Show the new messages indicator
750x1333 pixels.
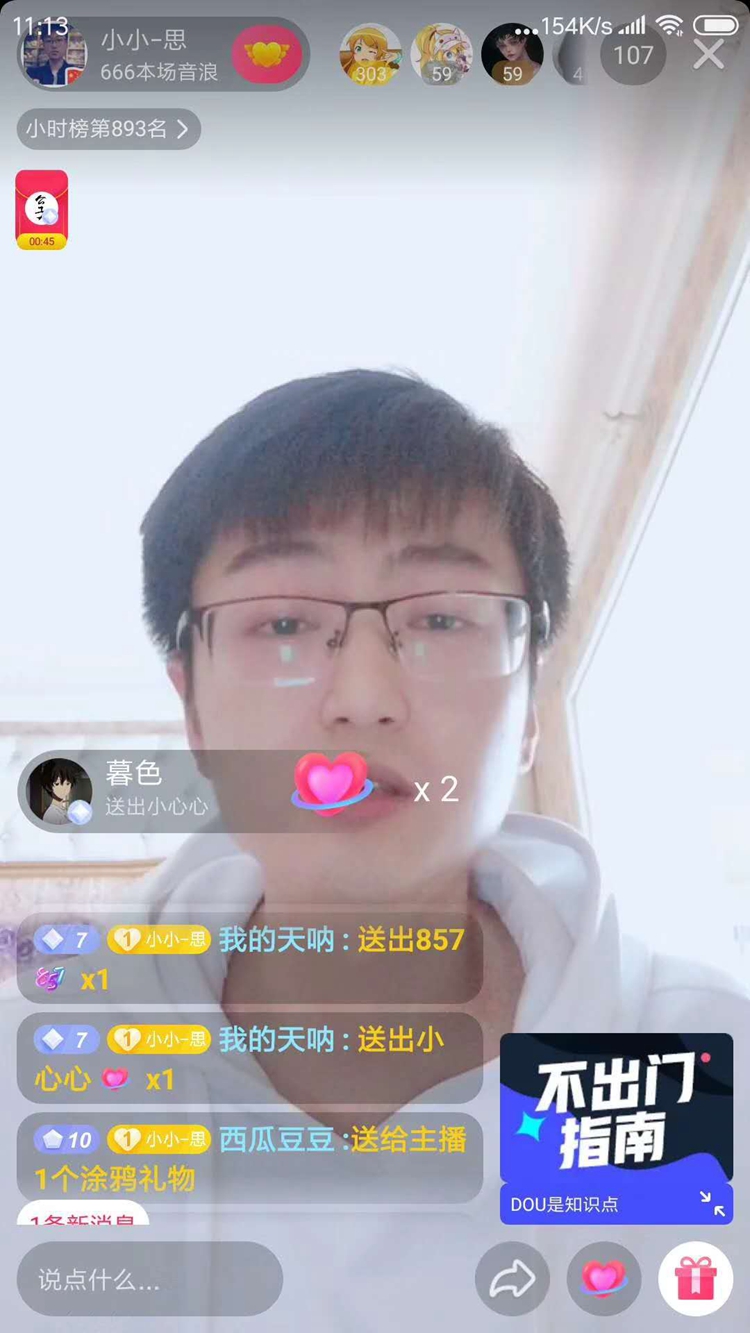(x=83, y=1217)
